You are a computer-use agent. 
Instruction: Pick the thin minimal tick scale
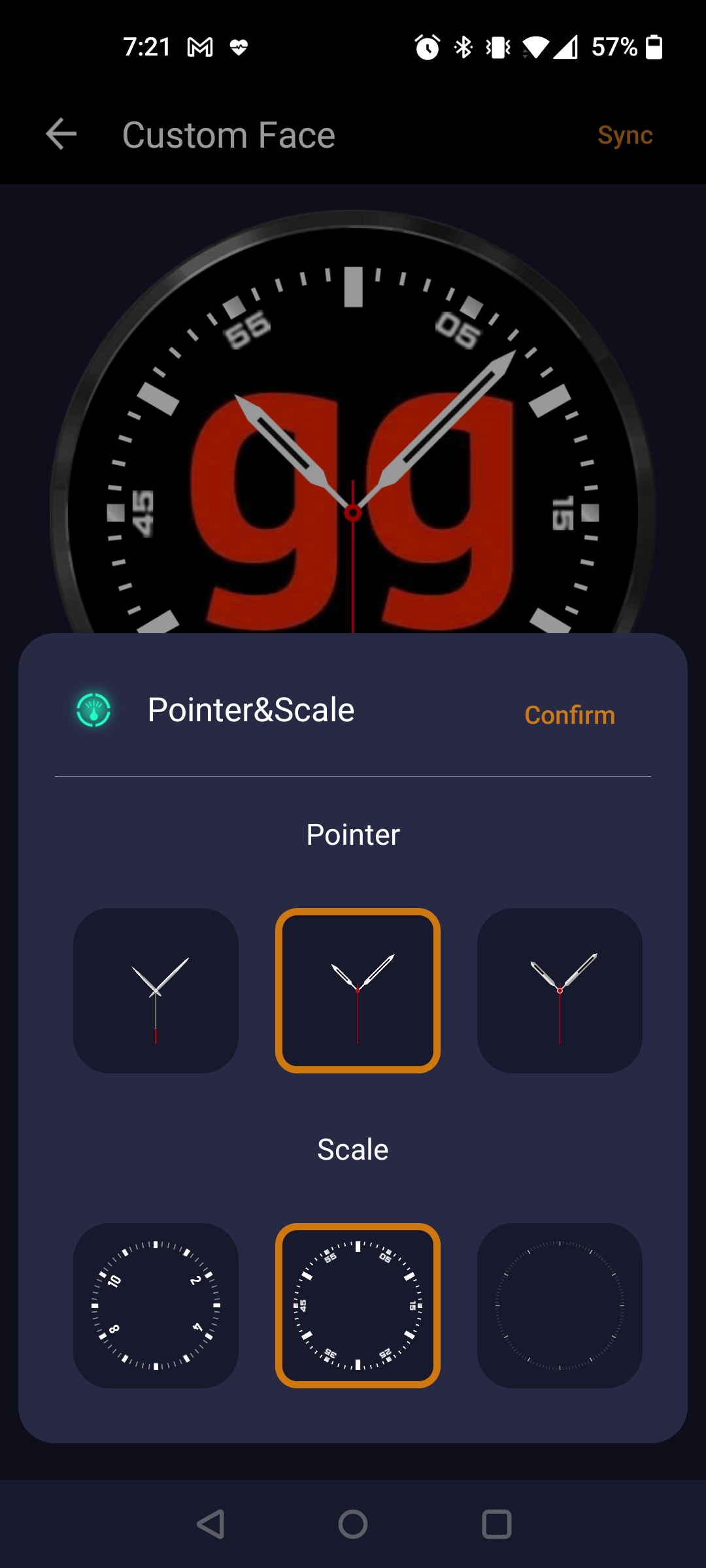click(x=560, y=1305)
